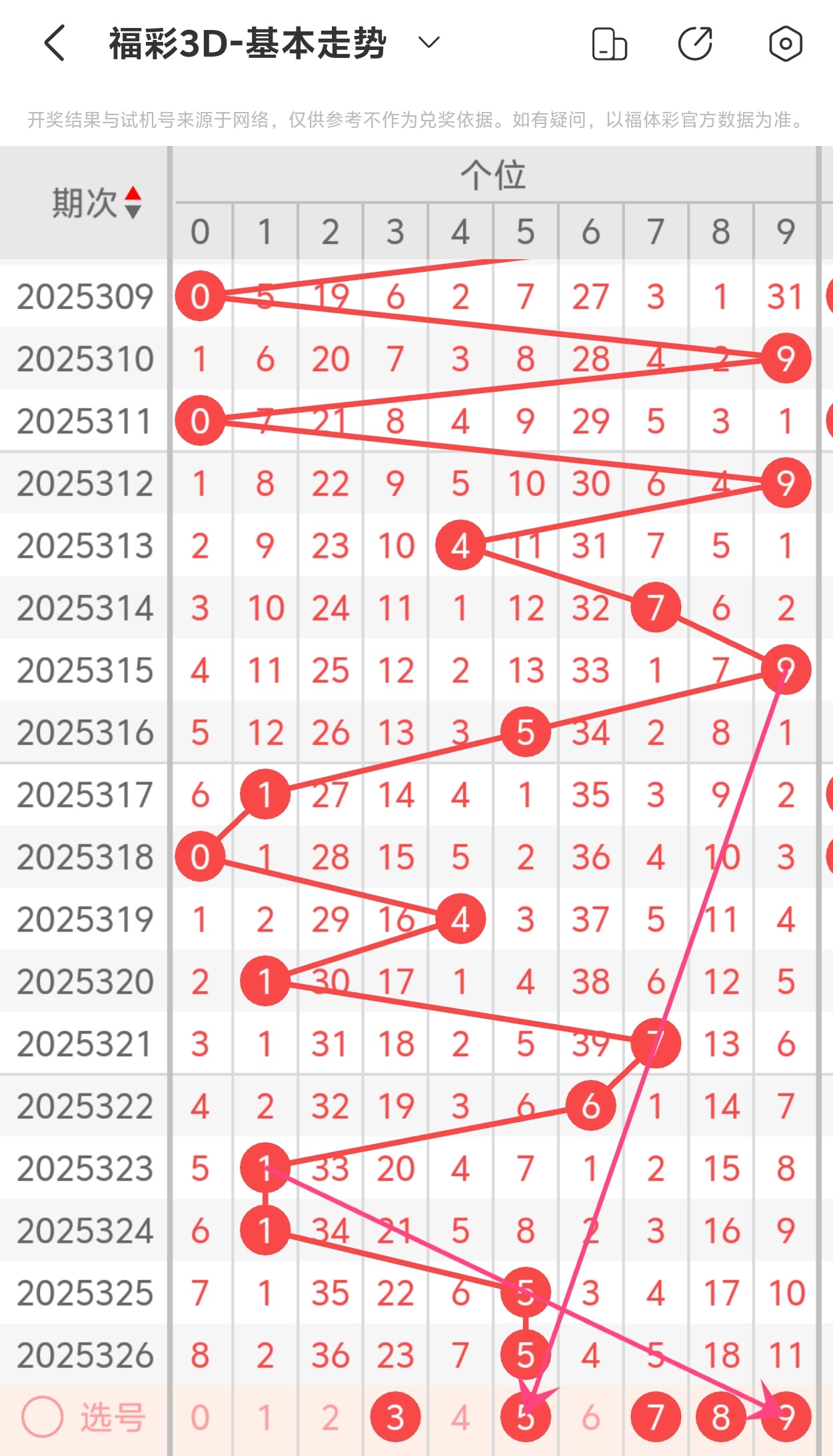Deselect number 3 in the 选号 row
This screenshot has width=833, height=1456.
[x=395, y=1417]
